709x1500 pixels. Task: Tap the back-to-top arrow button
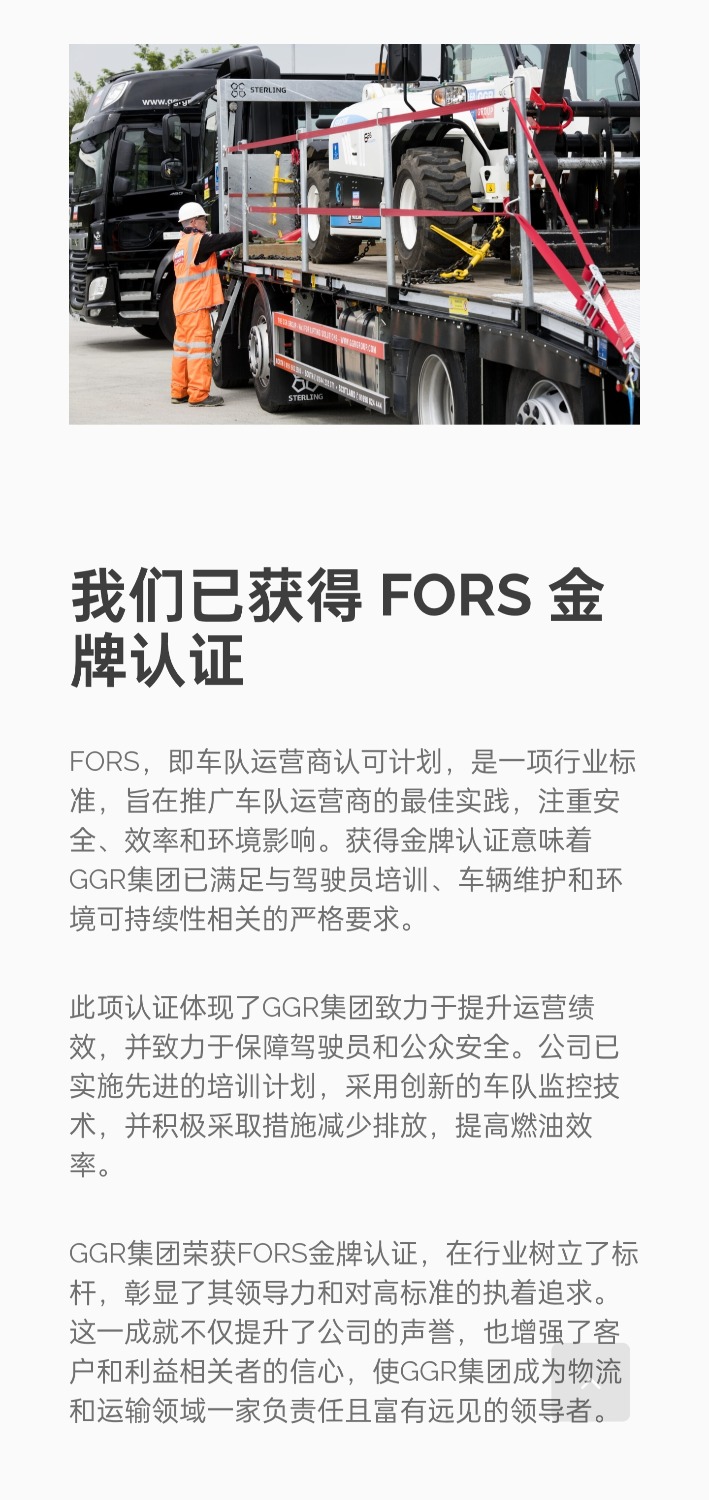[x=590, y=1382]
